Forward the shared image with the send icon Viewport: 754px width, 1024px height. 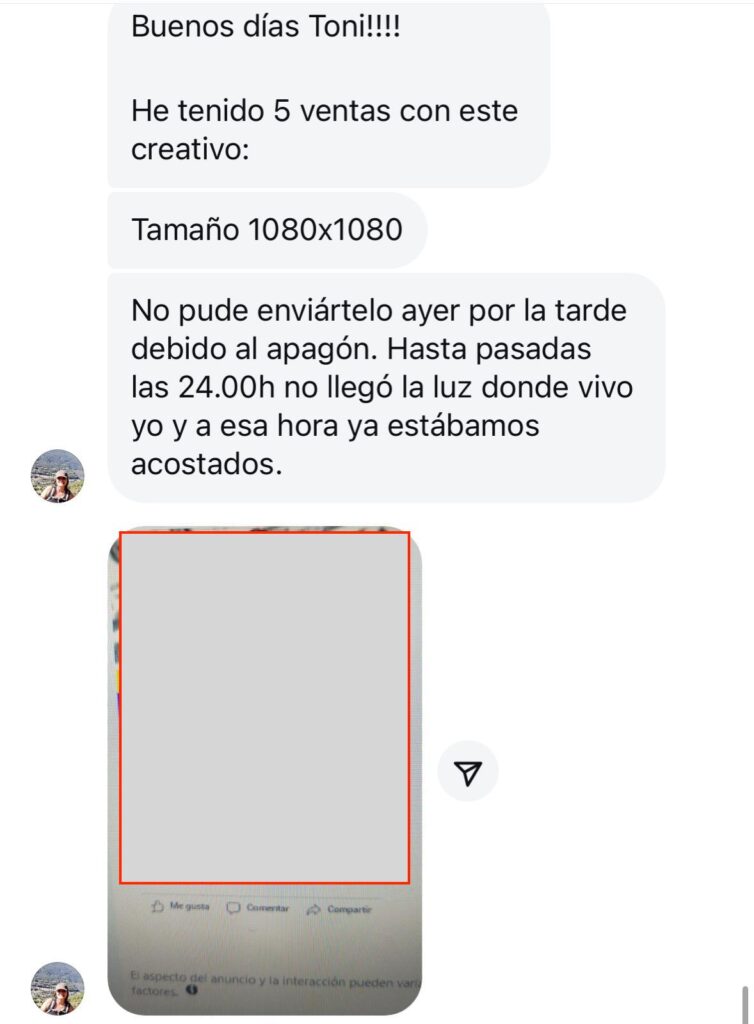tap(468, 771)
